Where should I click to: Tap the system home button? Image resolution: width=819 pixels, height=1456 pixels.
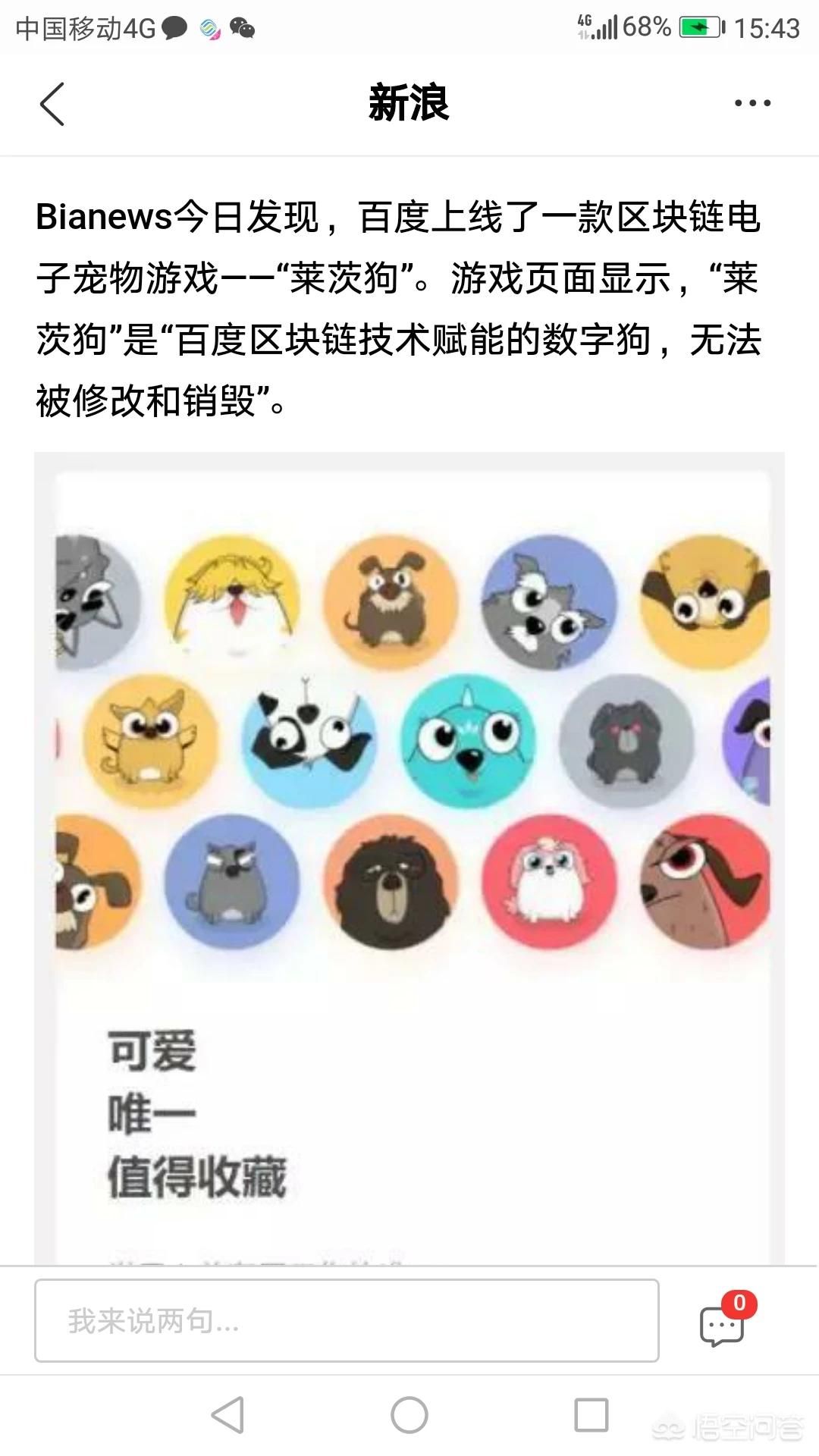pyautogui.click(x=409, y=1415)
